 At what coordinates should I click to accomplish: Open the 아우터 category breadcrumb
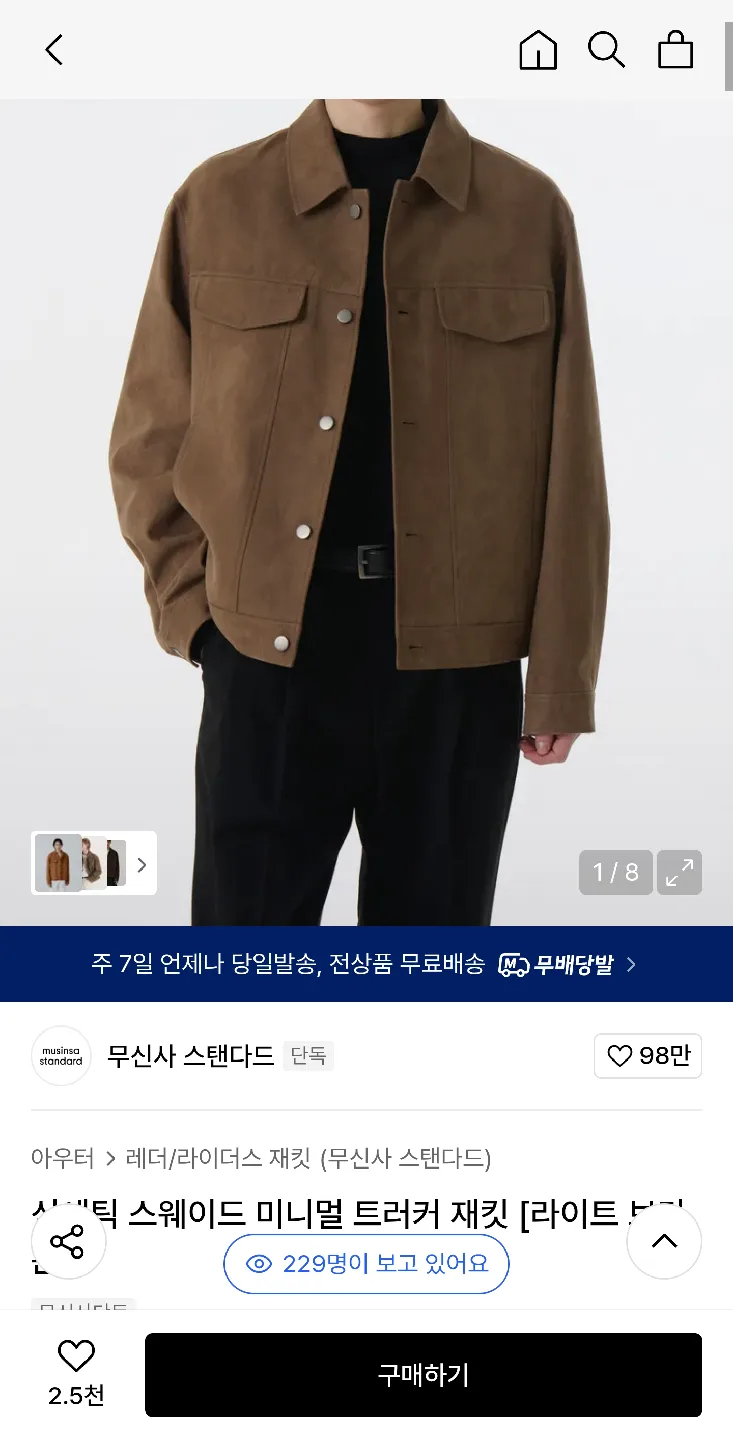(62, 1158)
